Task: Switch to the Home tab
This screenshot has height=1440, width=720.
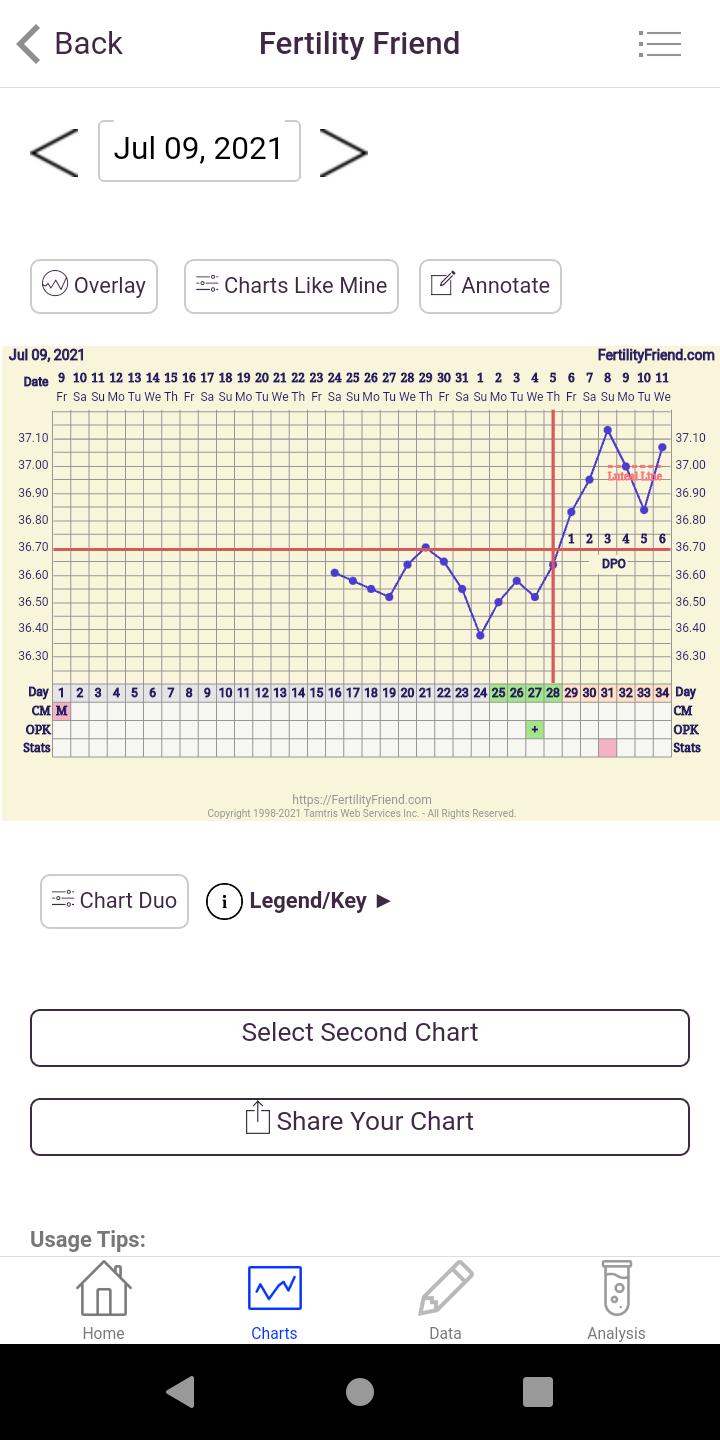Action: tap(104, 1300)
